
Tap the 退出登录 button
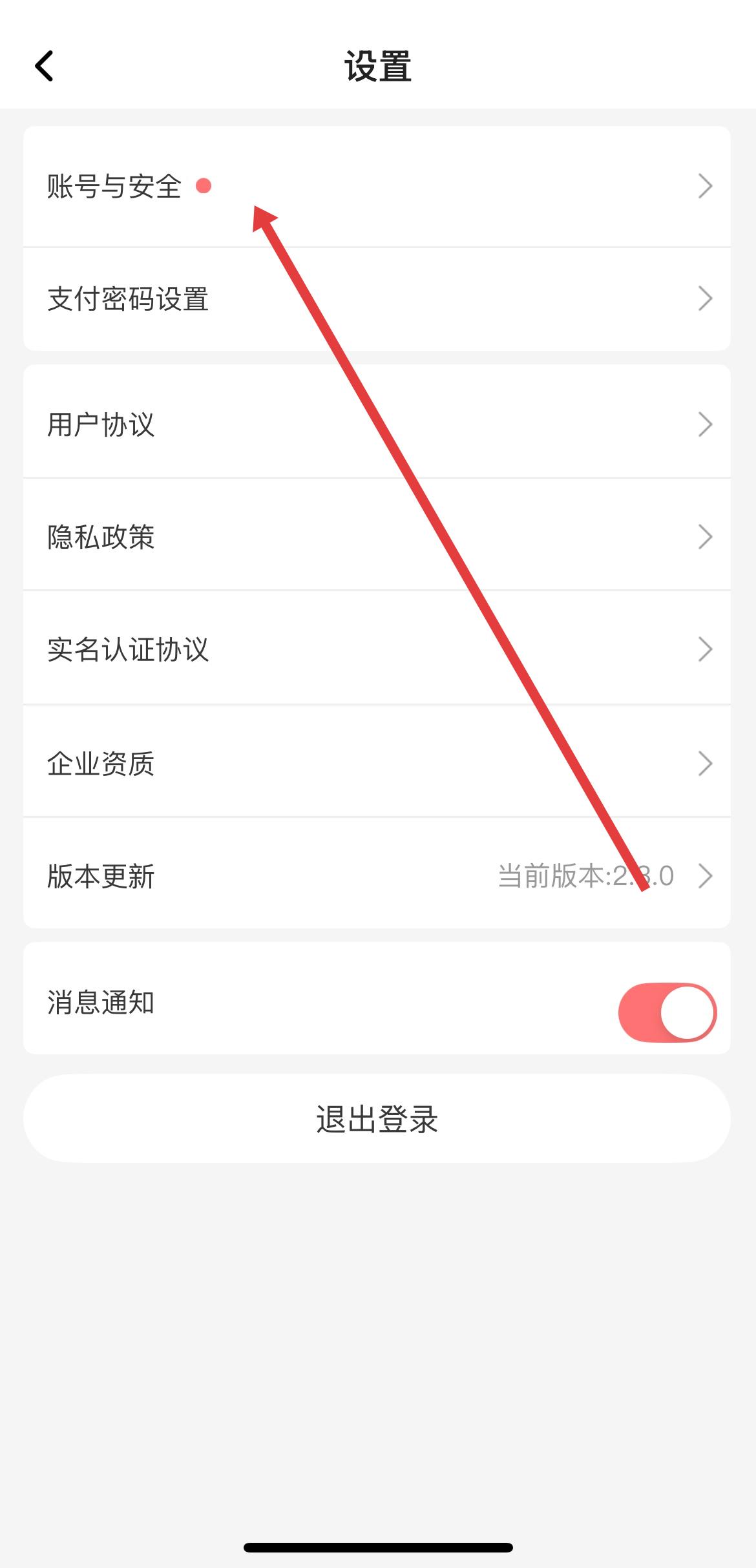(x=377, y=1119)
